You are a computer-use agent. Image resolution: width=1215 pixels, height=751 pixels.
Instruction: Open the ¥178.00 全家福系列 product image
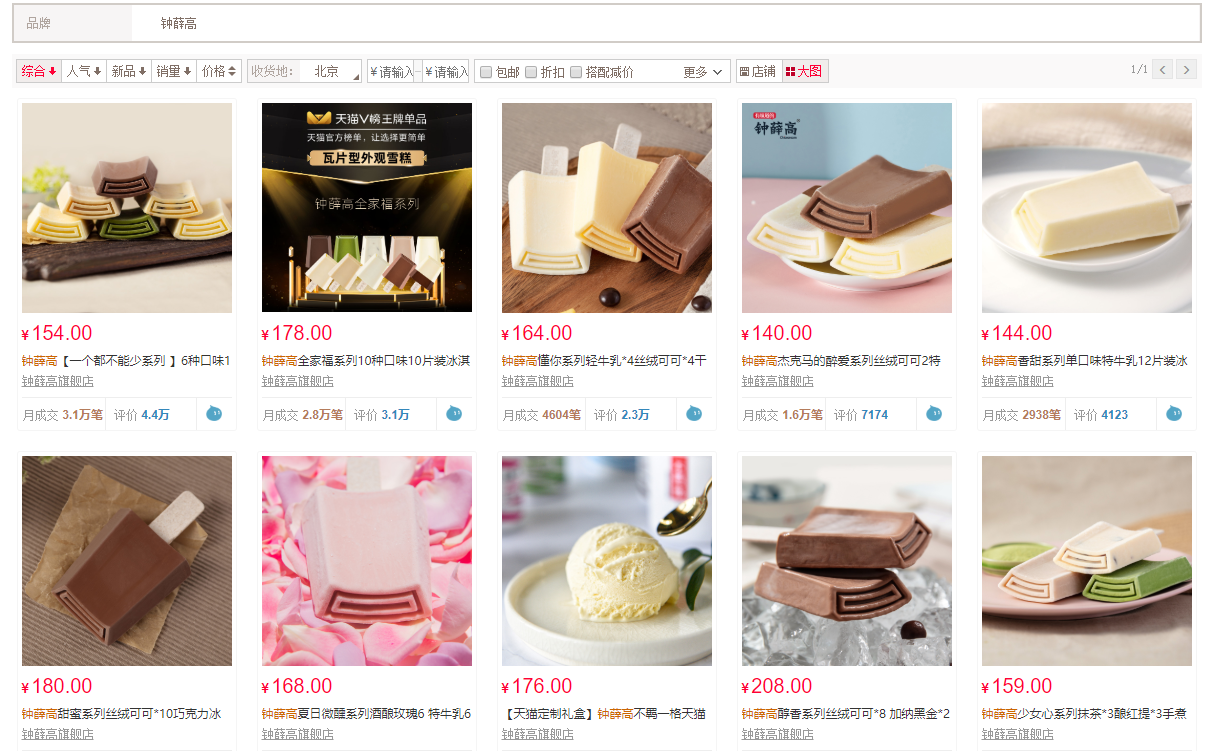tap(367, 208)
